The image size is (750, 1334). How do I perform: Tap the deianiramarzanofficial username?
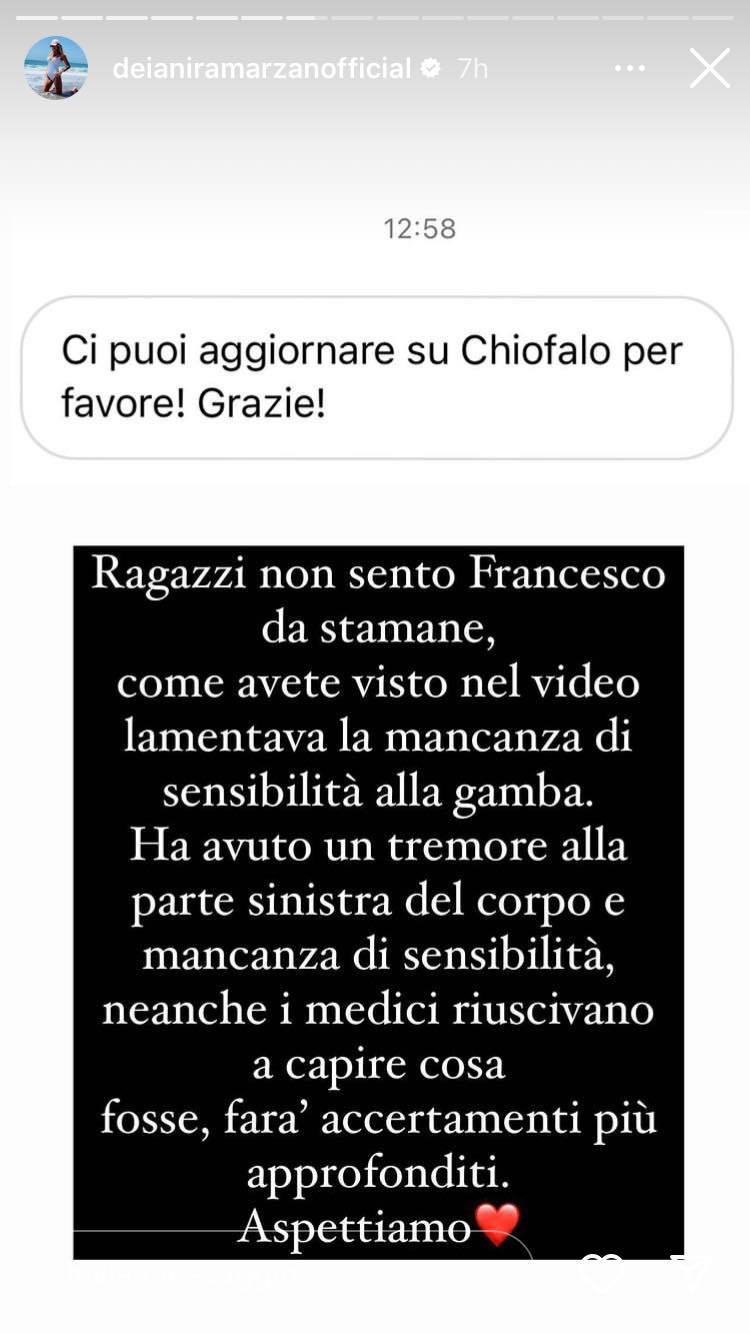pyautogui.click(x=262, y=69)
